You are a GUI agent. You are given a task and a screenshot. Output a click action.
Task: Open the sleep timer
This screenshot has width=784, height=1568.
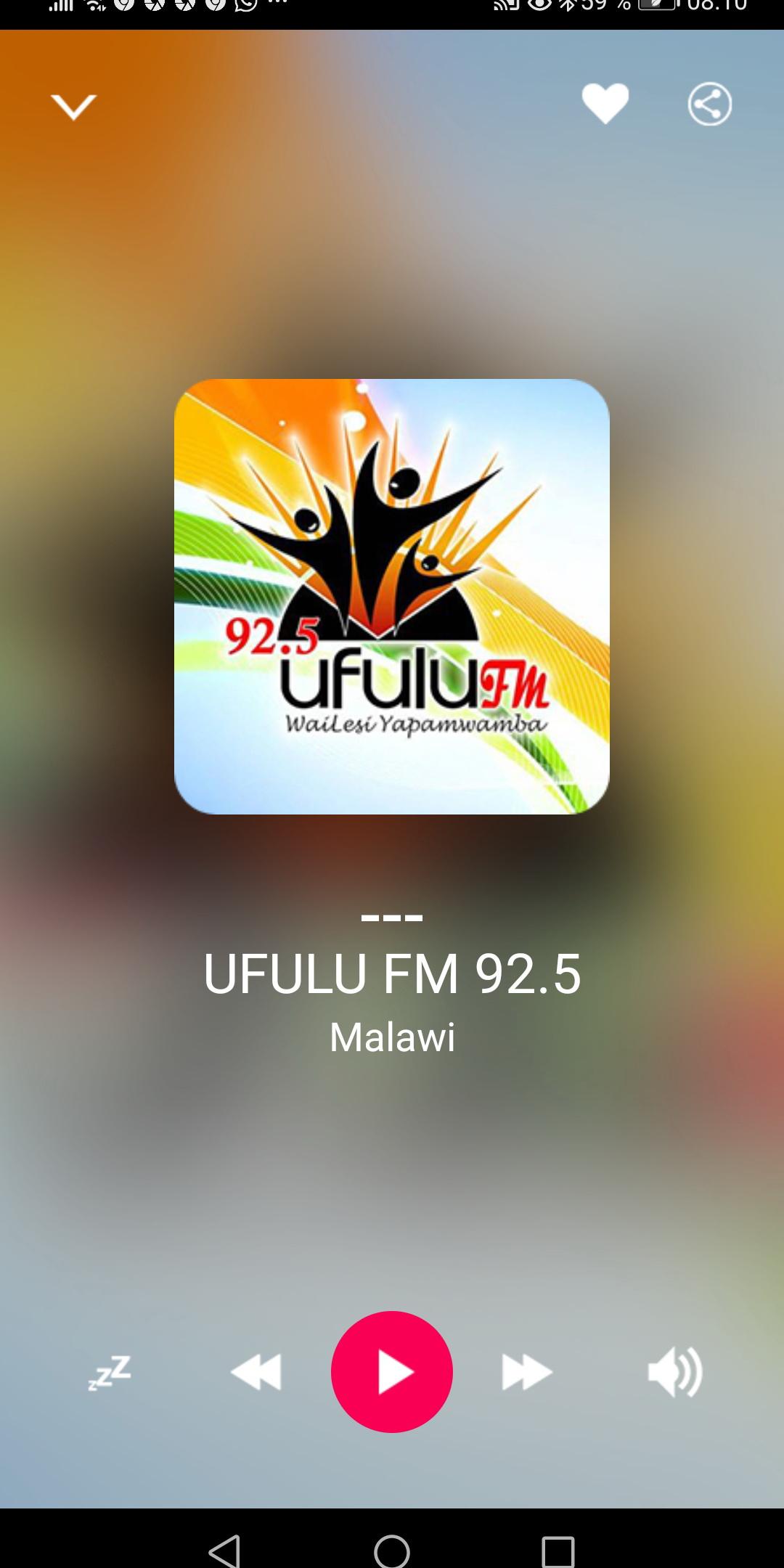[x=110, y=1372]
